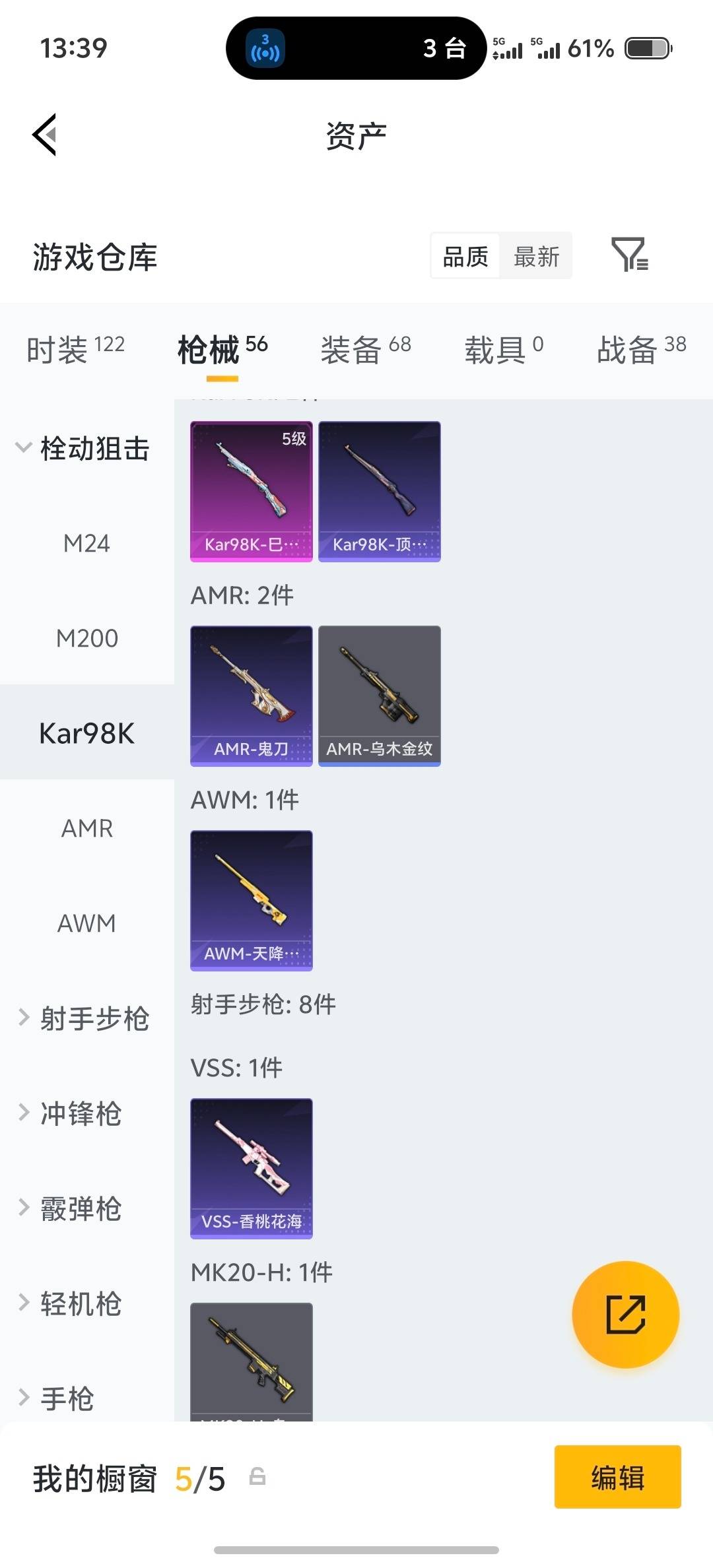Switch sorting to 最新
Image resolution: width=713 pixels, height=1568 pixels.
[x=537, y=256]
